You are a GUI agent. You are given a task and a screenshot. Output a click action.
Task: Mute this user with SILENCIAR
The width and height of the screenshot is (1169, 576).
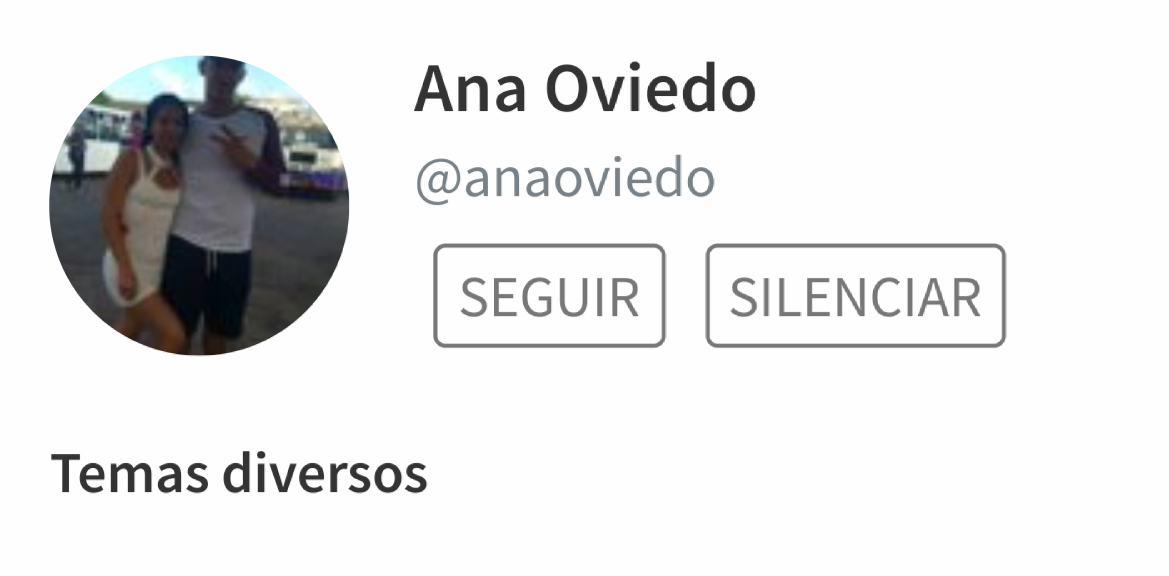tap(855, 296)
